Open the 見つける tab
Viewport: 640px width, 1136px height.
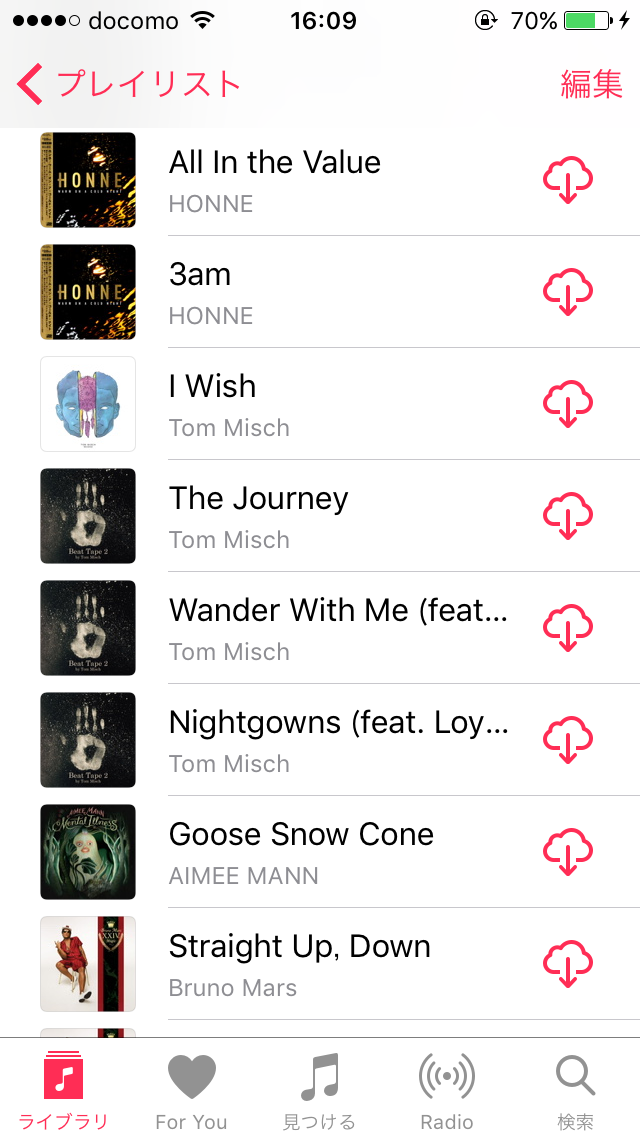[319, 1091]
